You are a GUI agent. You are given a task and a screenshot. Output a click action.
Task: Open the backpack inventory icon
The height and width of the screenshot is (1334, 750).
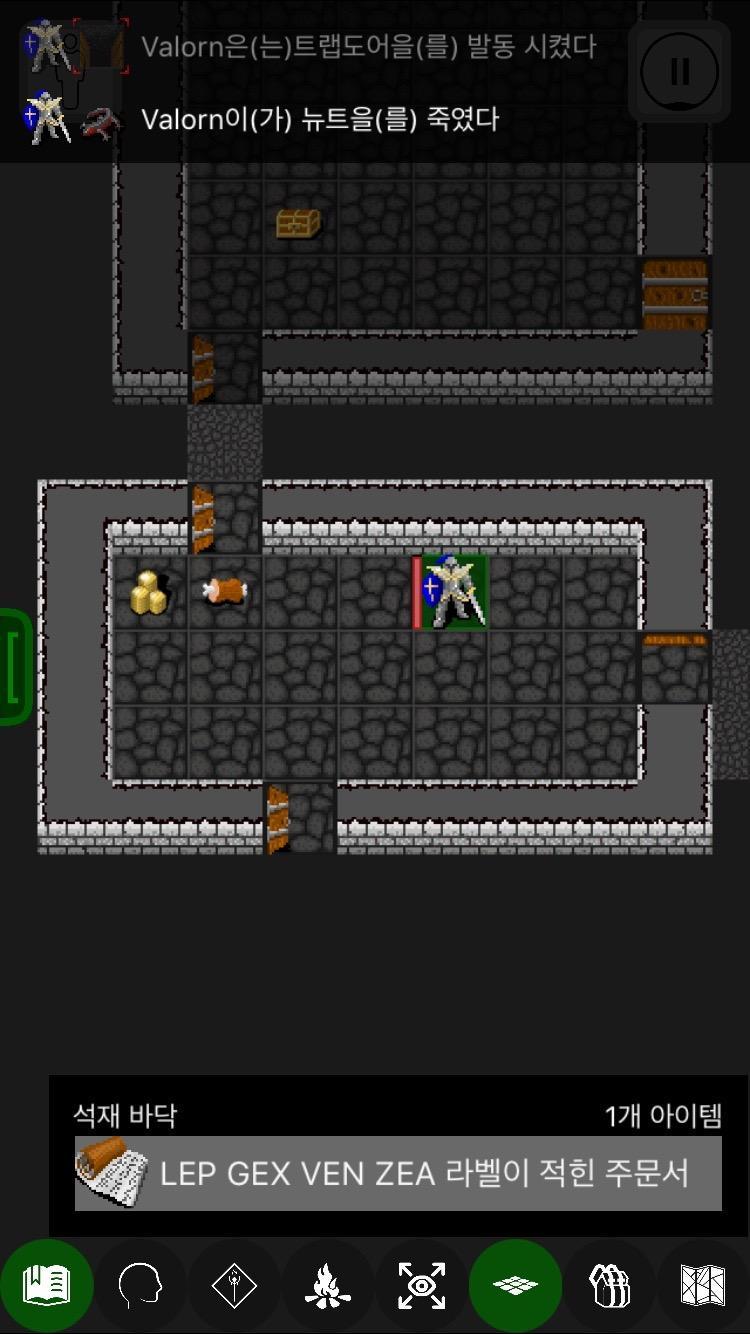[x=609, y=1287]
